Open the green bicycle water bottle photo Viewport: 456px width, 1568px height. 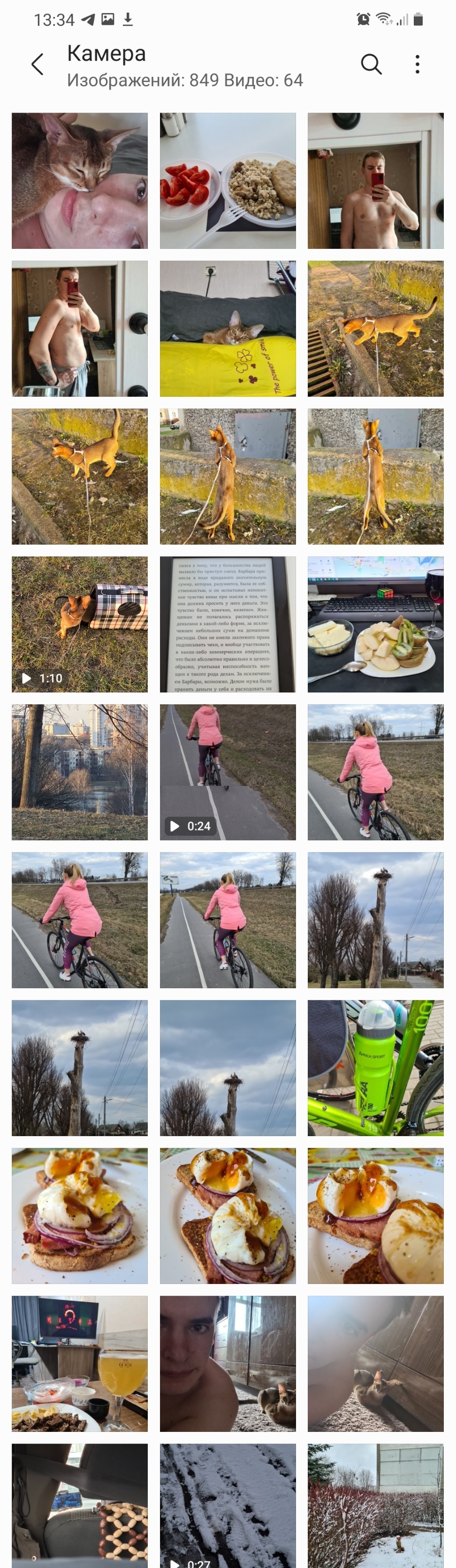point(375,1068)
